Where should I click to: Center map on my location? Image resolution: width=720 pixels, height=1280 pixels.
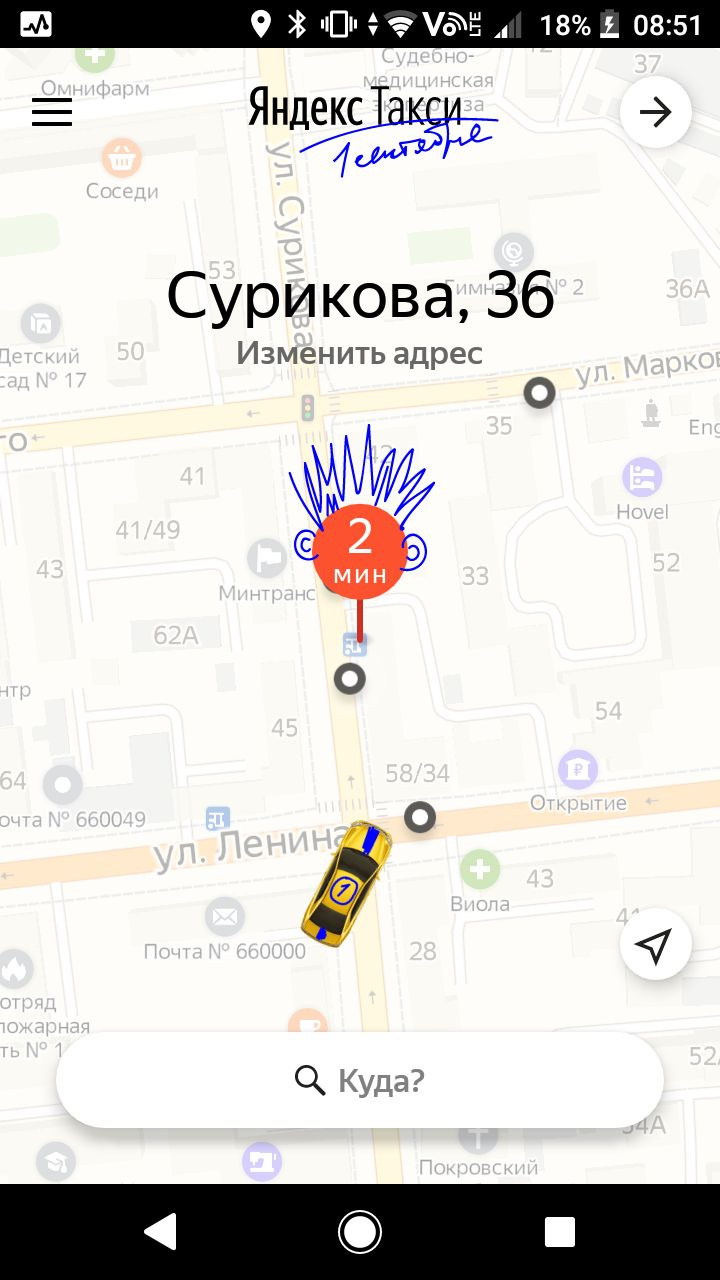point(655,944)
